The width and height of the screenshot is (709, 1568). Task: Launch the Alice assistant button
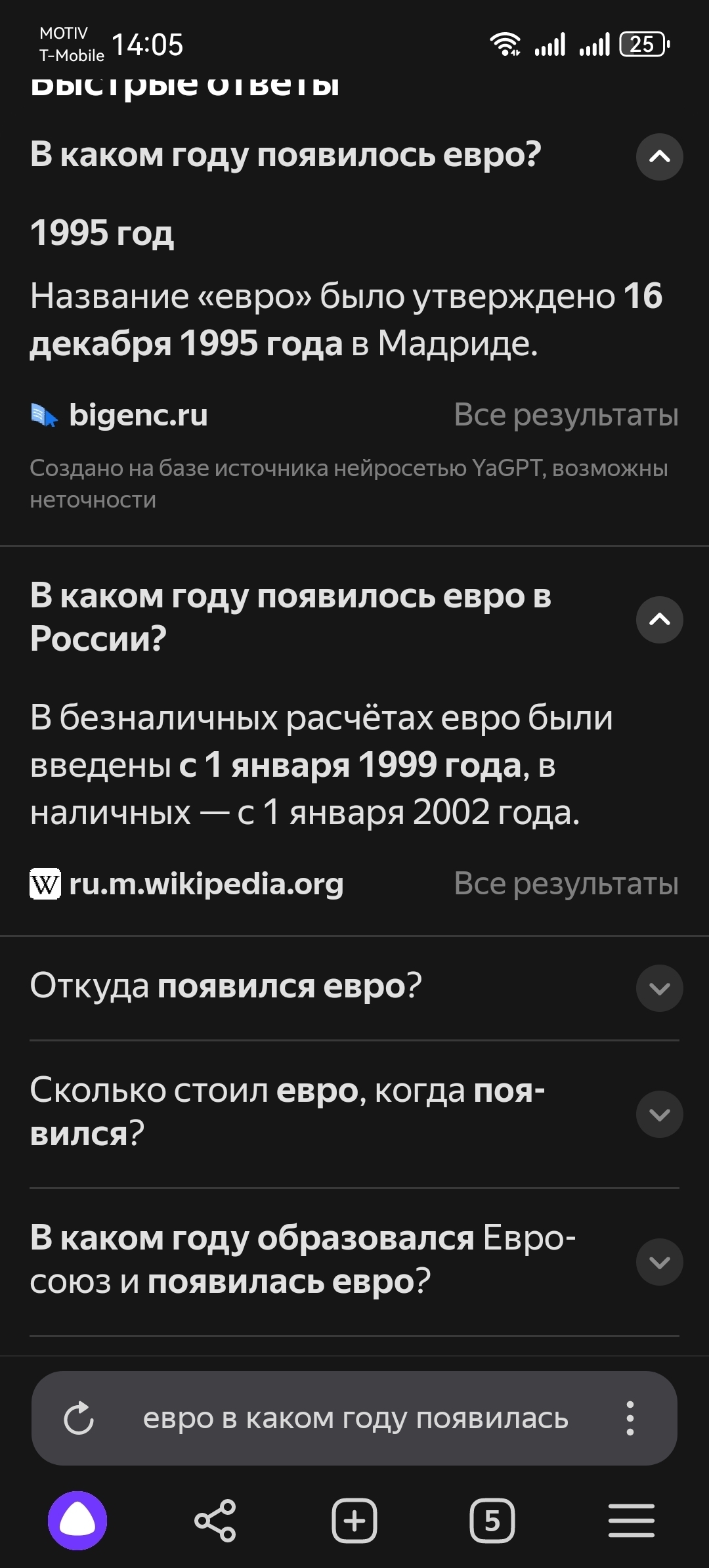[x=77, y=1521]
